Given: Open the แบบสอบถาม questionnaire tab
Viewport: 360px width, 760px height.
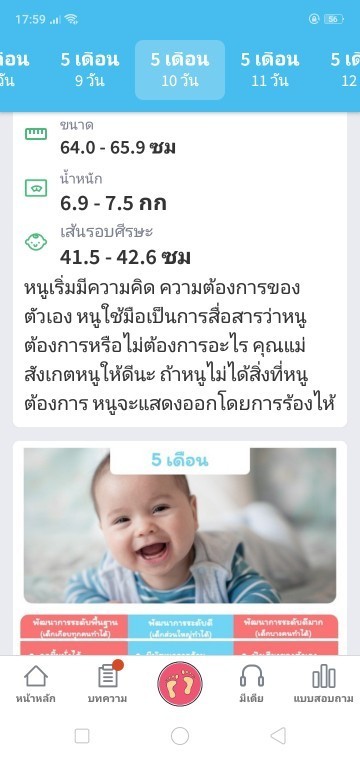Looking at the screenshot, I should (x=323, y=684).
